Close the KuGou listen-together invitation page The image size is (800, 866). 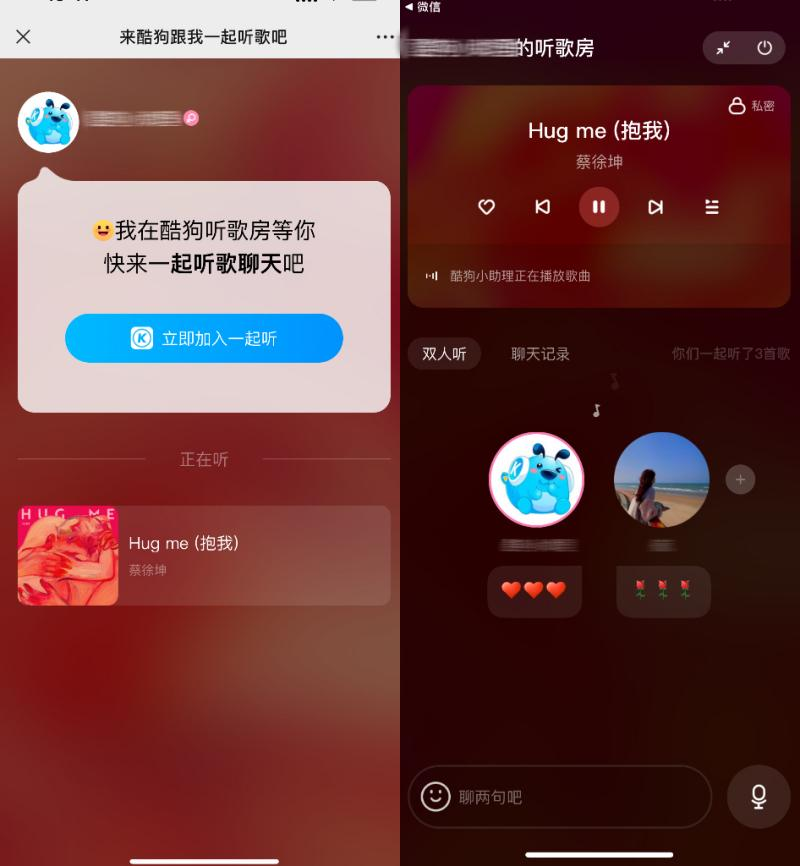(23, 37)
